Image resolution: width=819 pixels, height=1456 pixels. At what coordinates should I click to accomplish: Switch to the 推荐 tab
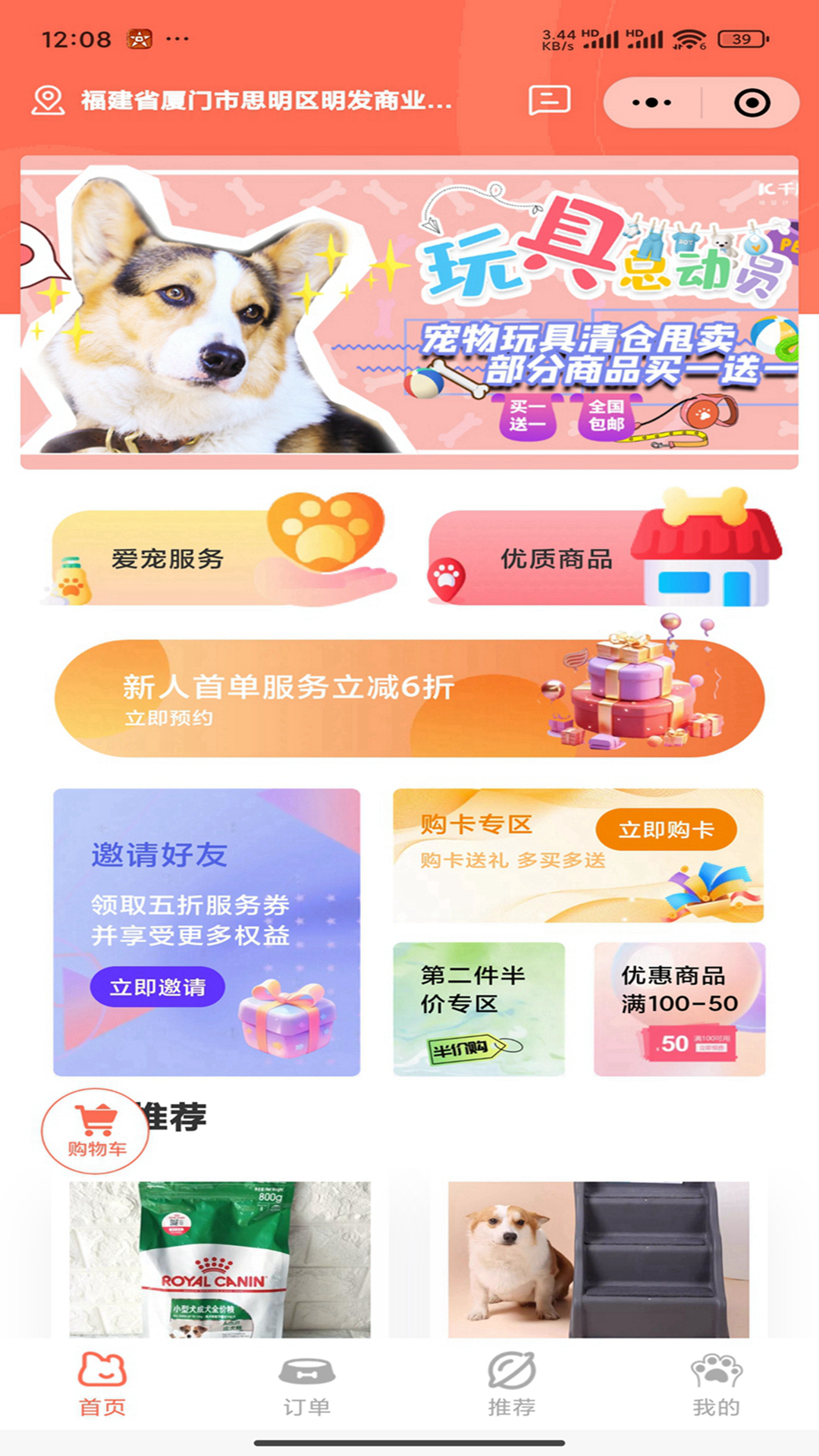(x=512, y=1385)
